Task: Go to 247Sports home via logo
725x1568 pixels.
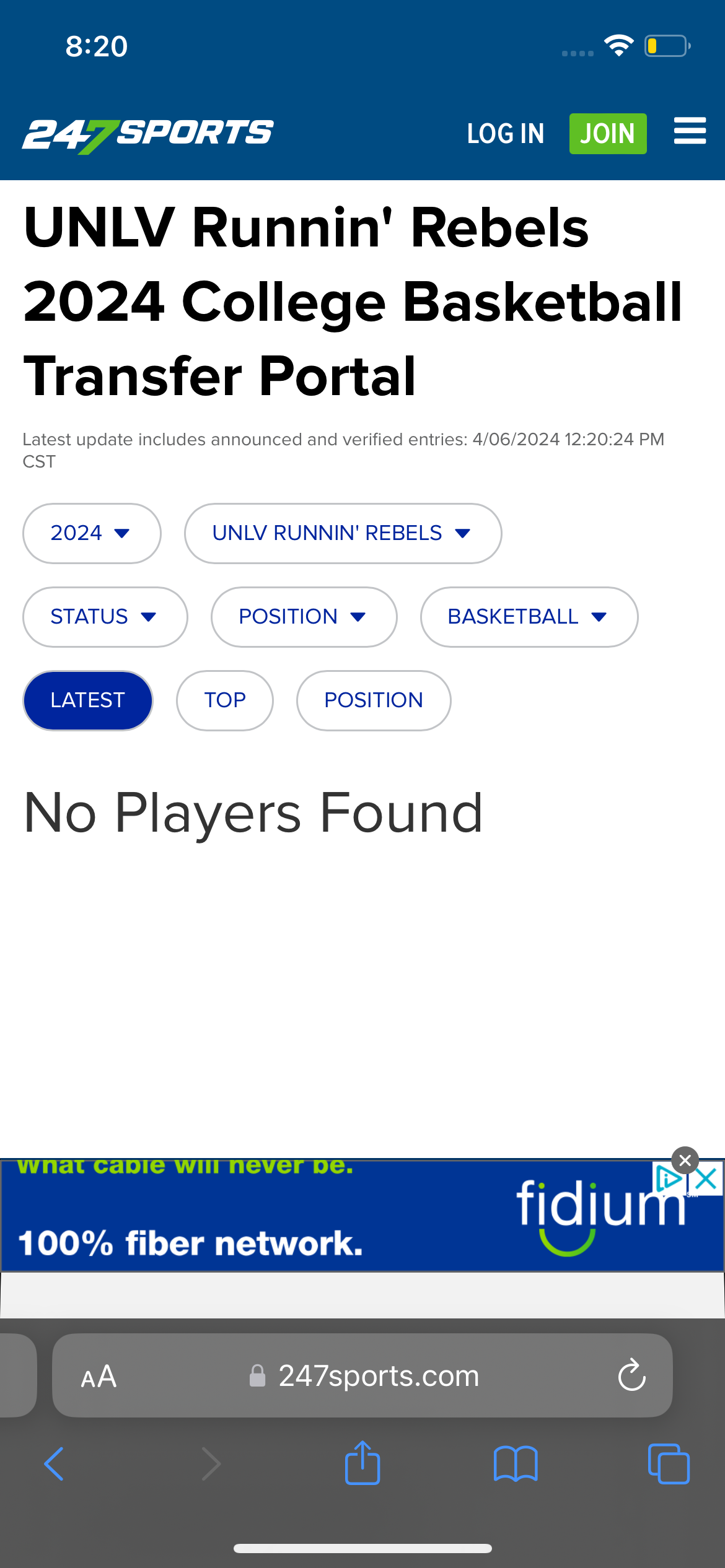Action: click(147, 136)
